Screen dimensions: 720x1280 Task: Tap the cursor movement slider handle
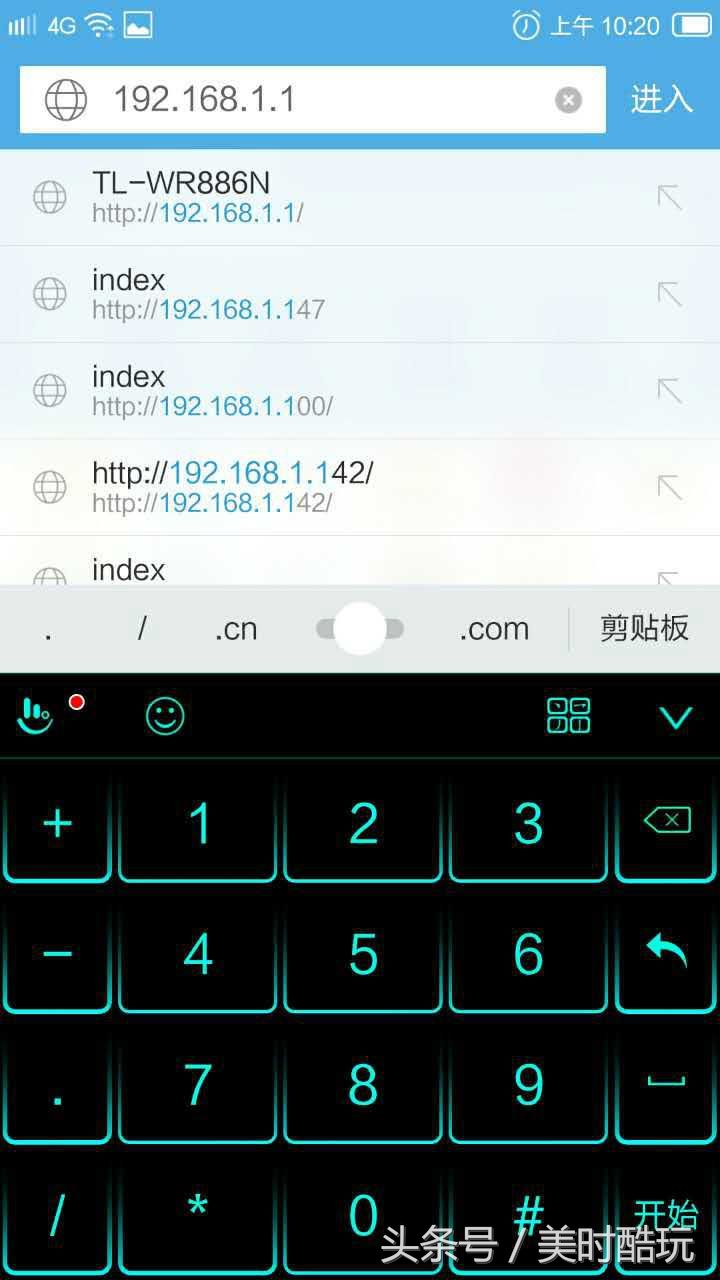360,629
